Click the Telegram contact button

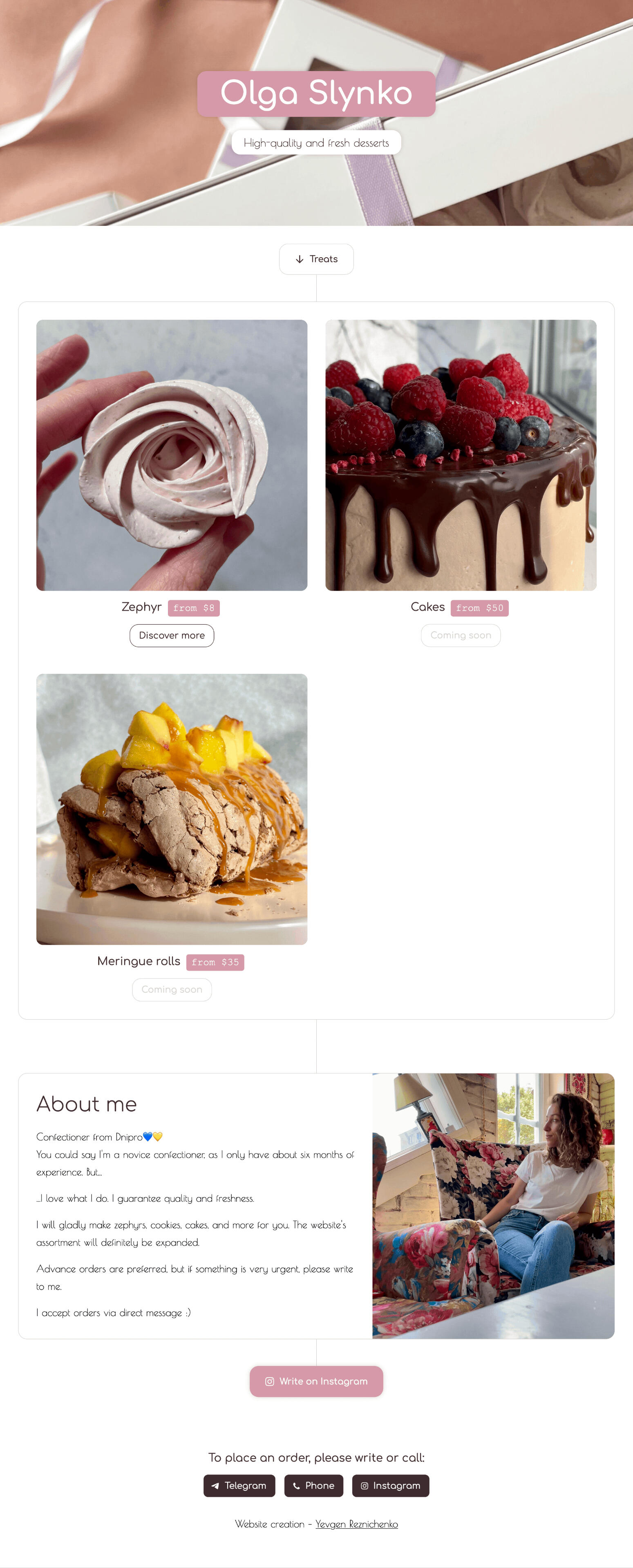click(239, 1486)
